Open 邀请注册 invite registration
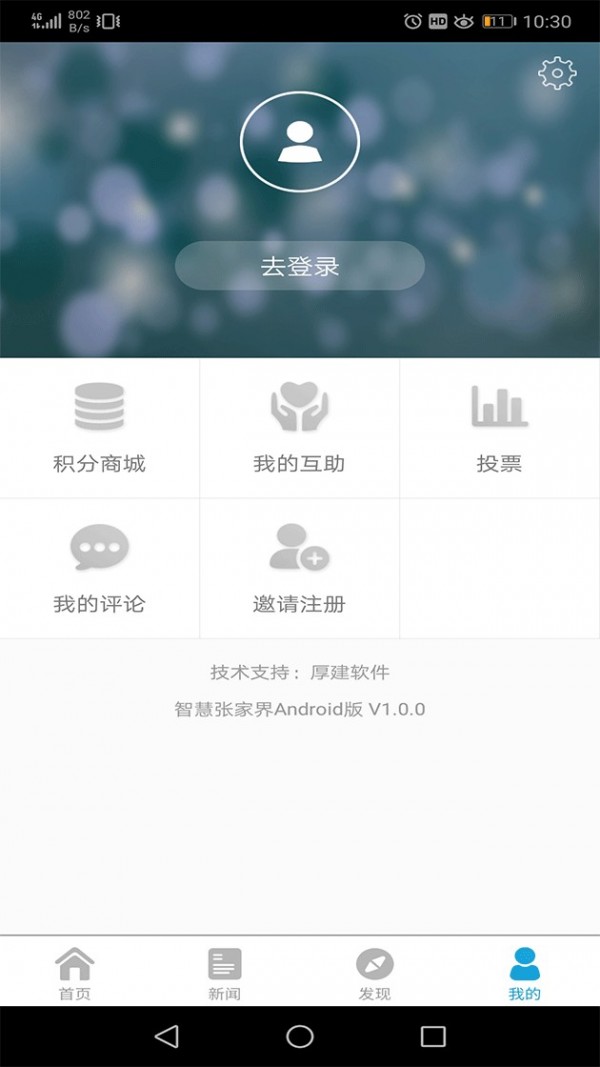Viewport: 600px width, 1067px height. click(x=299, y=569)
